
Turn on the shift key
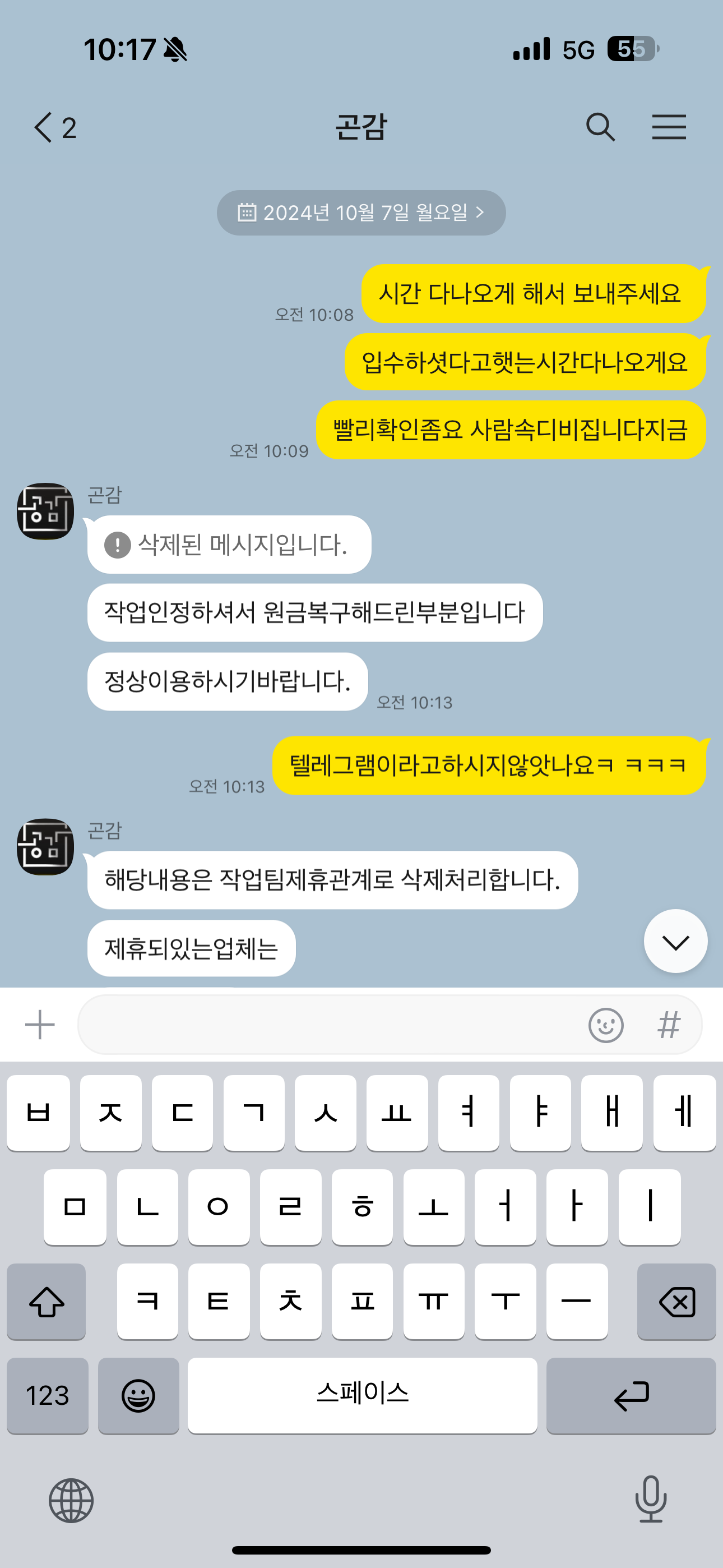tap(47, 1302)
